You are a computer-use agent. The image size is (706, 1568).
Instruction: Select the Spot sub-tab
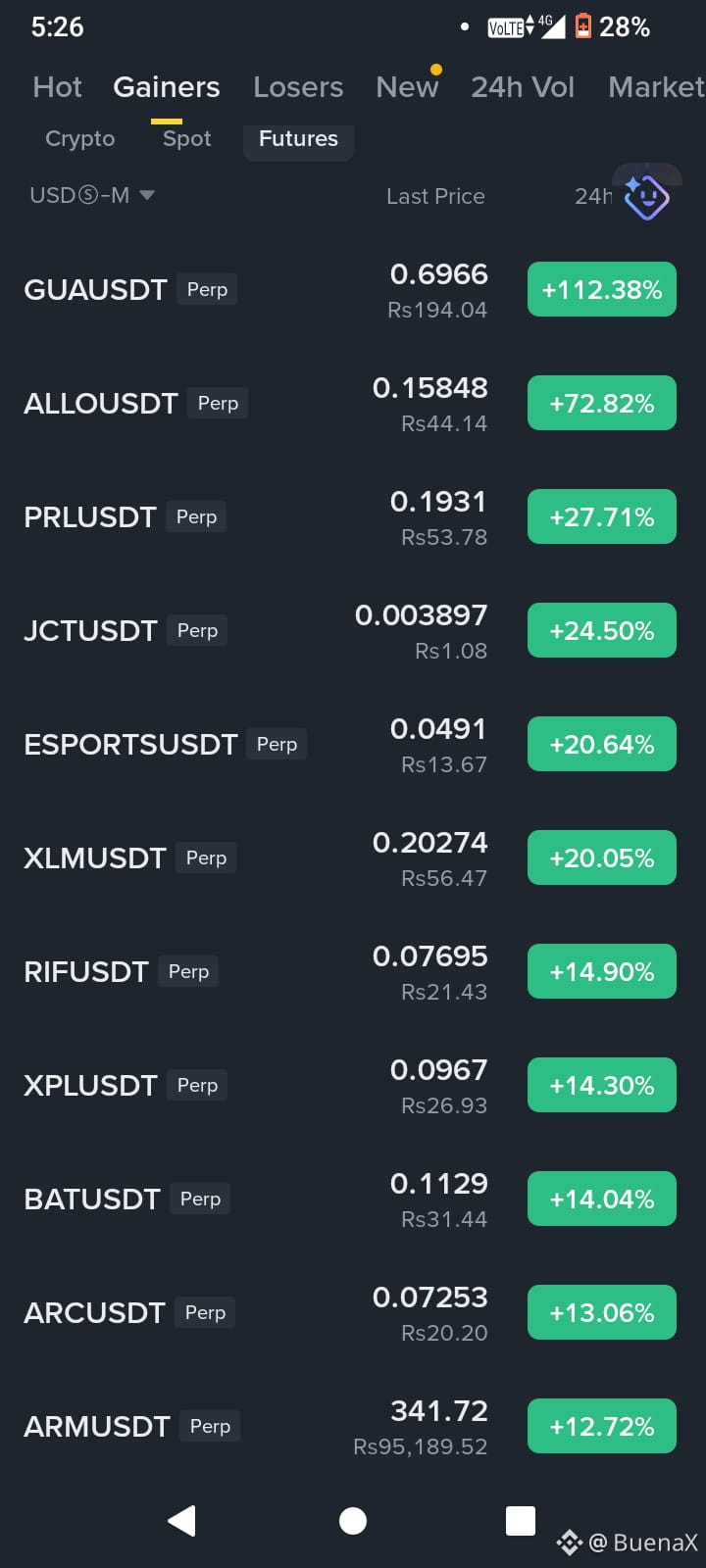(186, 139)
